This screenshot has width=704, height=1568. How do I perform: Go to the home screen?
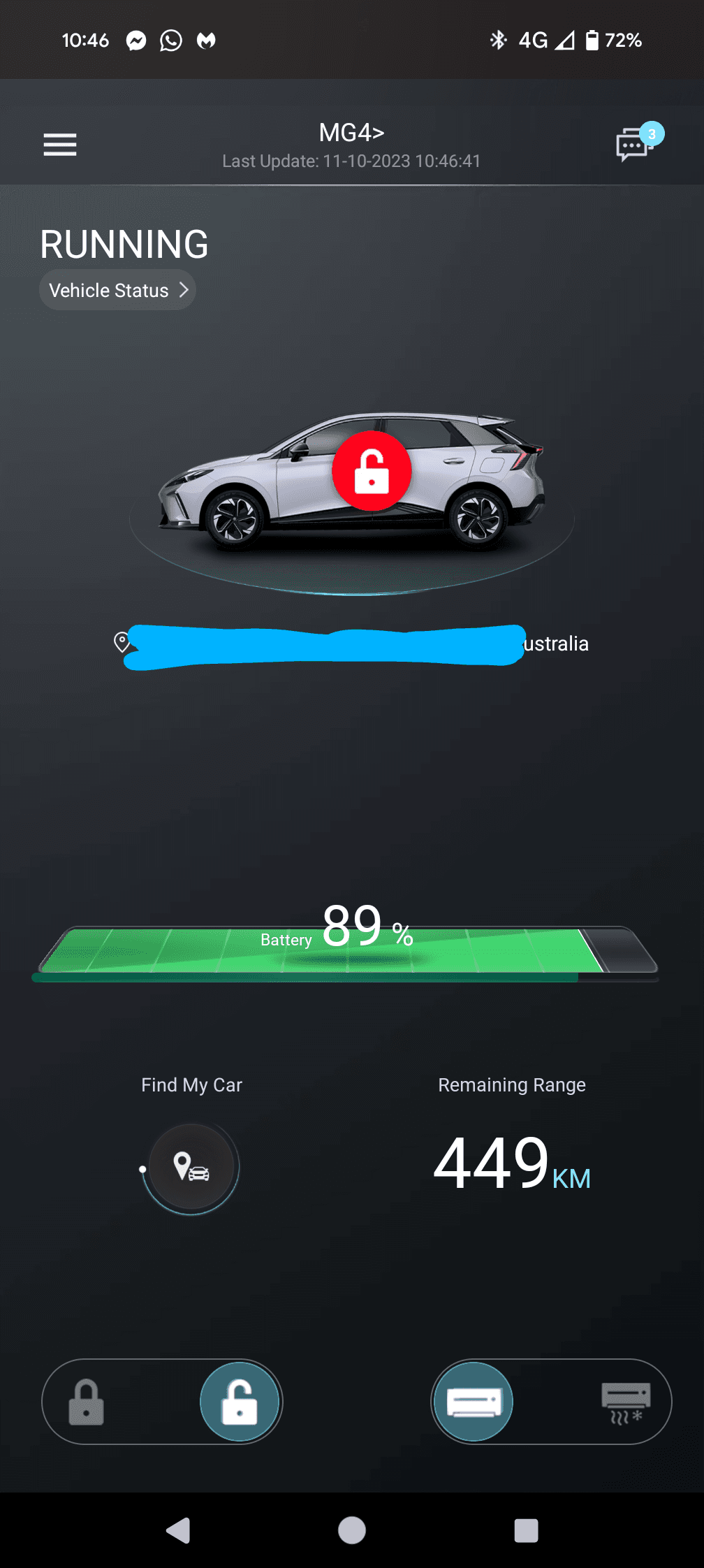tap(352, 1530)
